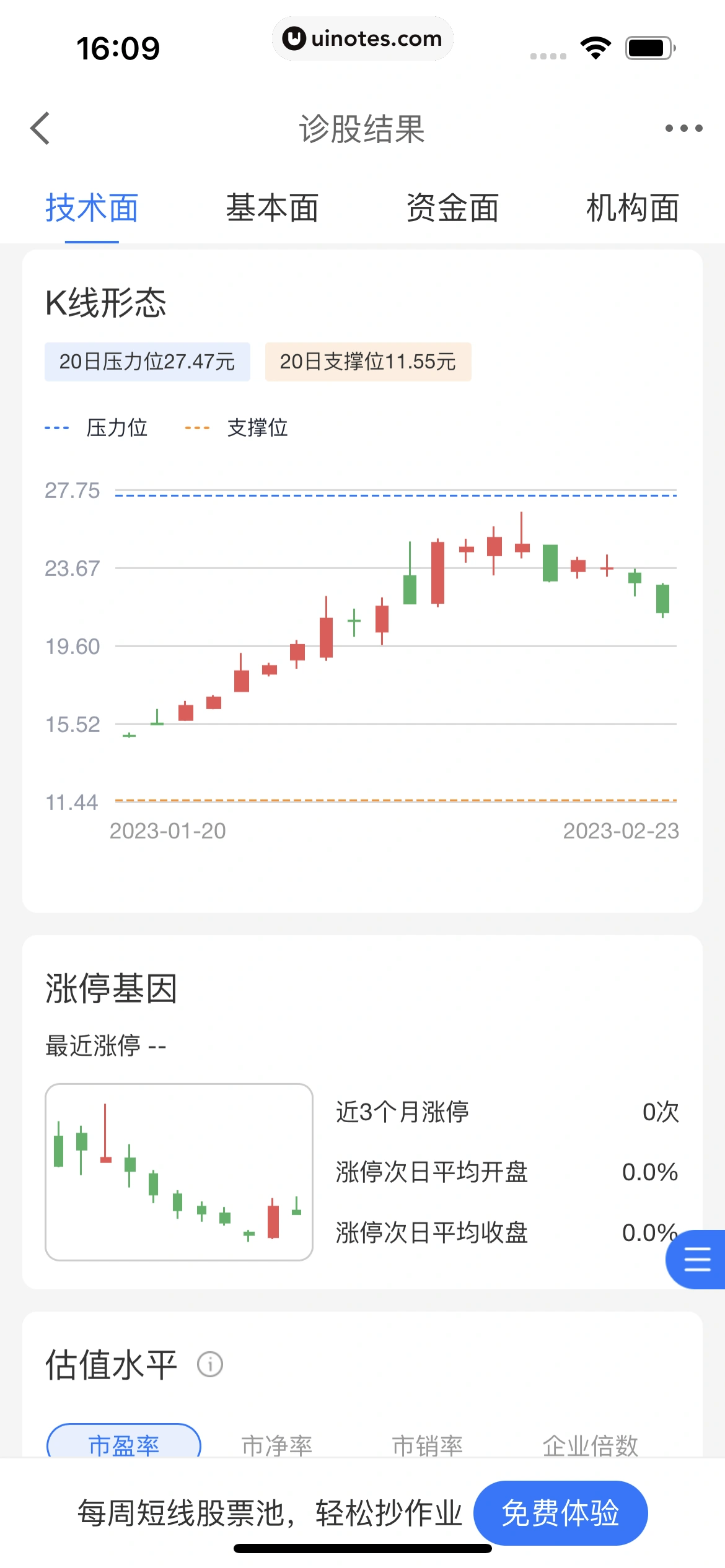The image size is (725, 1568).
Task: Open the blue floating menu button
Action: click(x=696, y=1260)
